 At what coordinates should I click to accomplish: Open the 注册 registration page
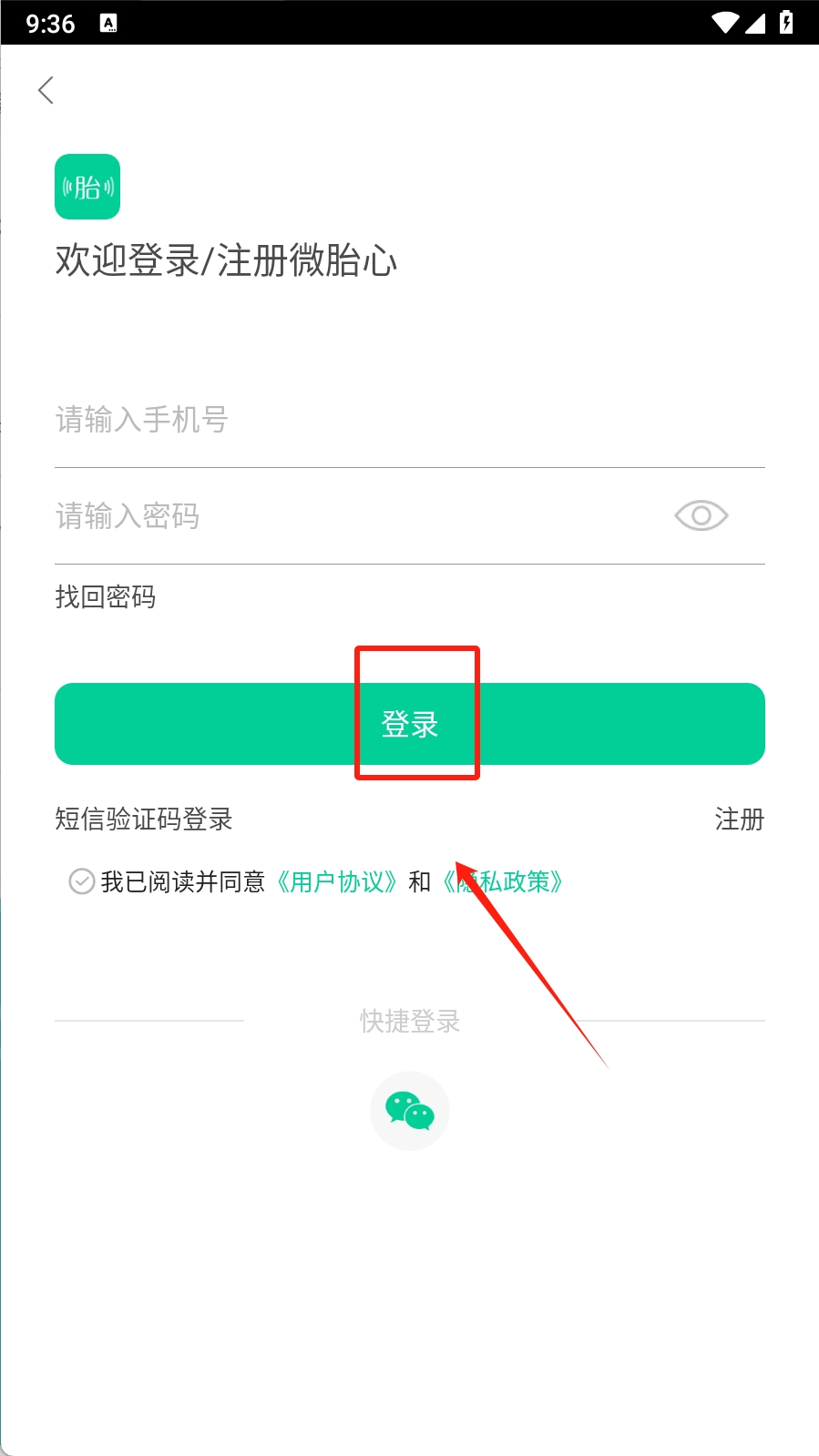click(739, 820)
